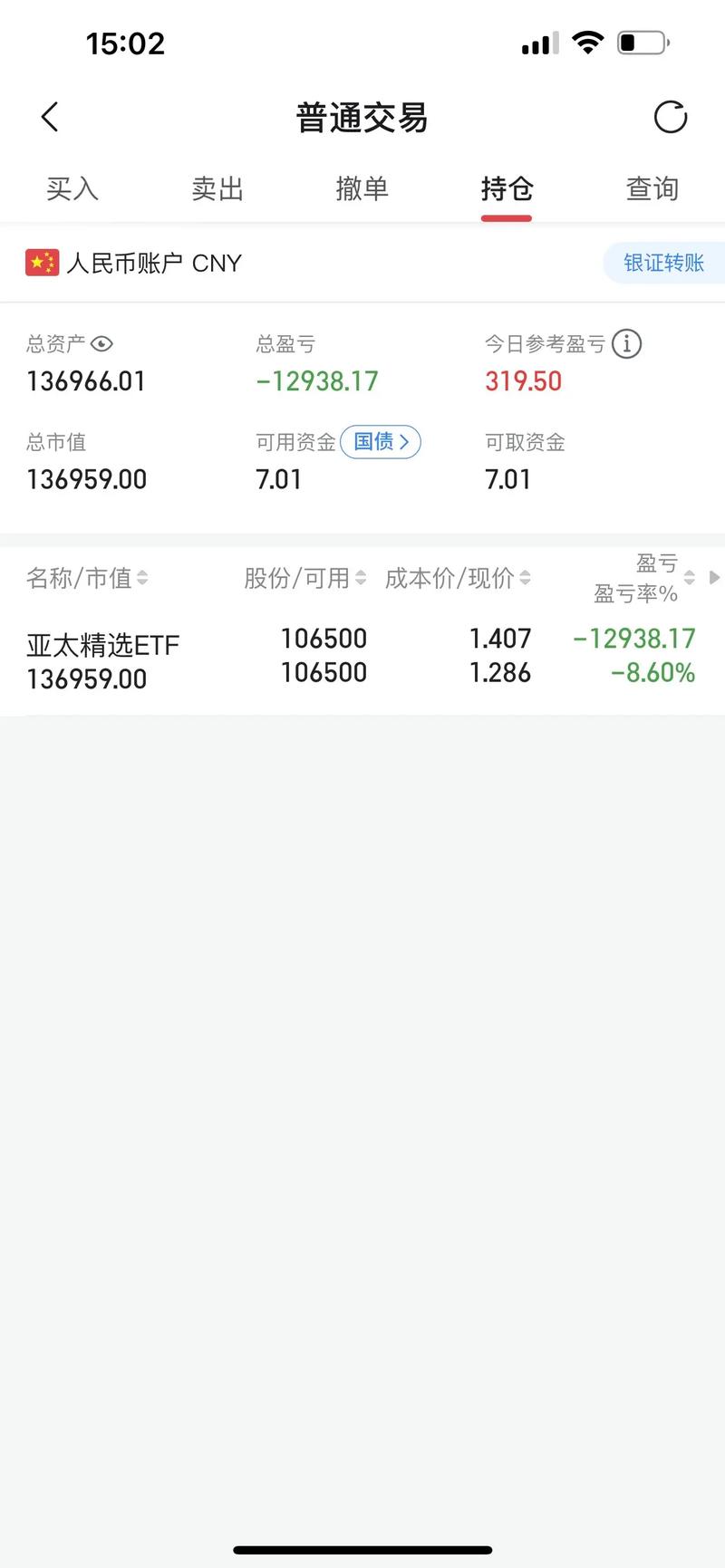Switch to the 买入 tab

pos(72,189)
